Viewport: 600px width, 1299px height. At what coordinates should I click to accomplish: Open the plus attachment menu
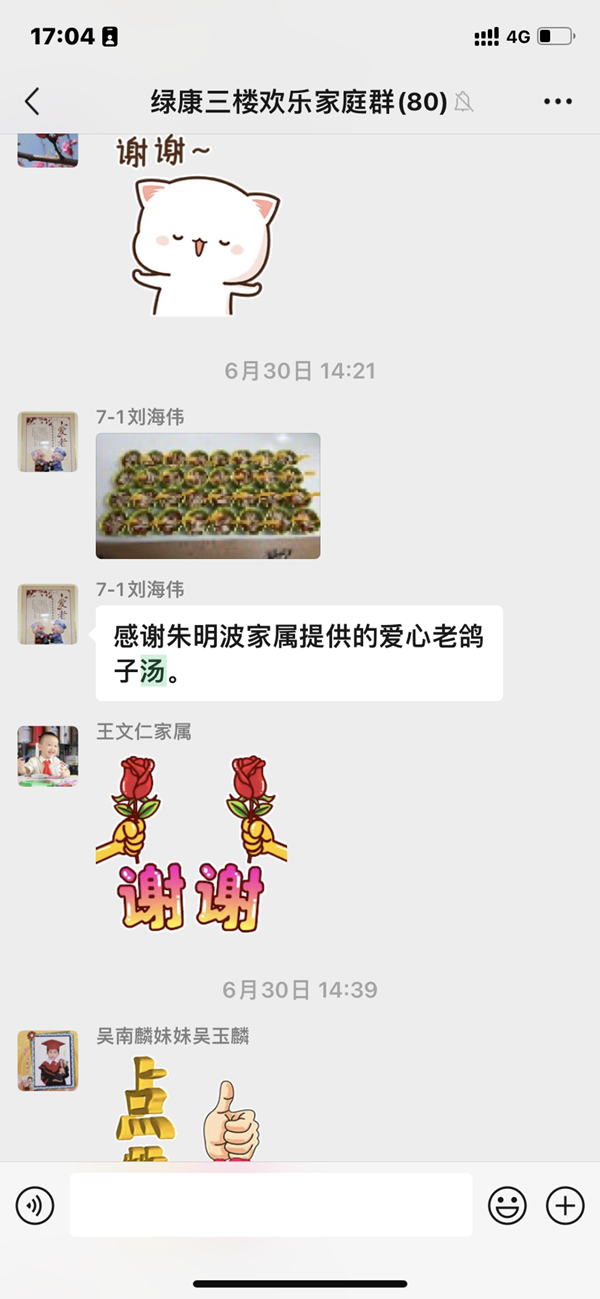click(x=565, y=1205)
